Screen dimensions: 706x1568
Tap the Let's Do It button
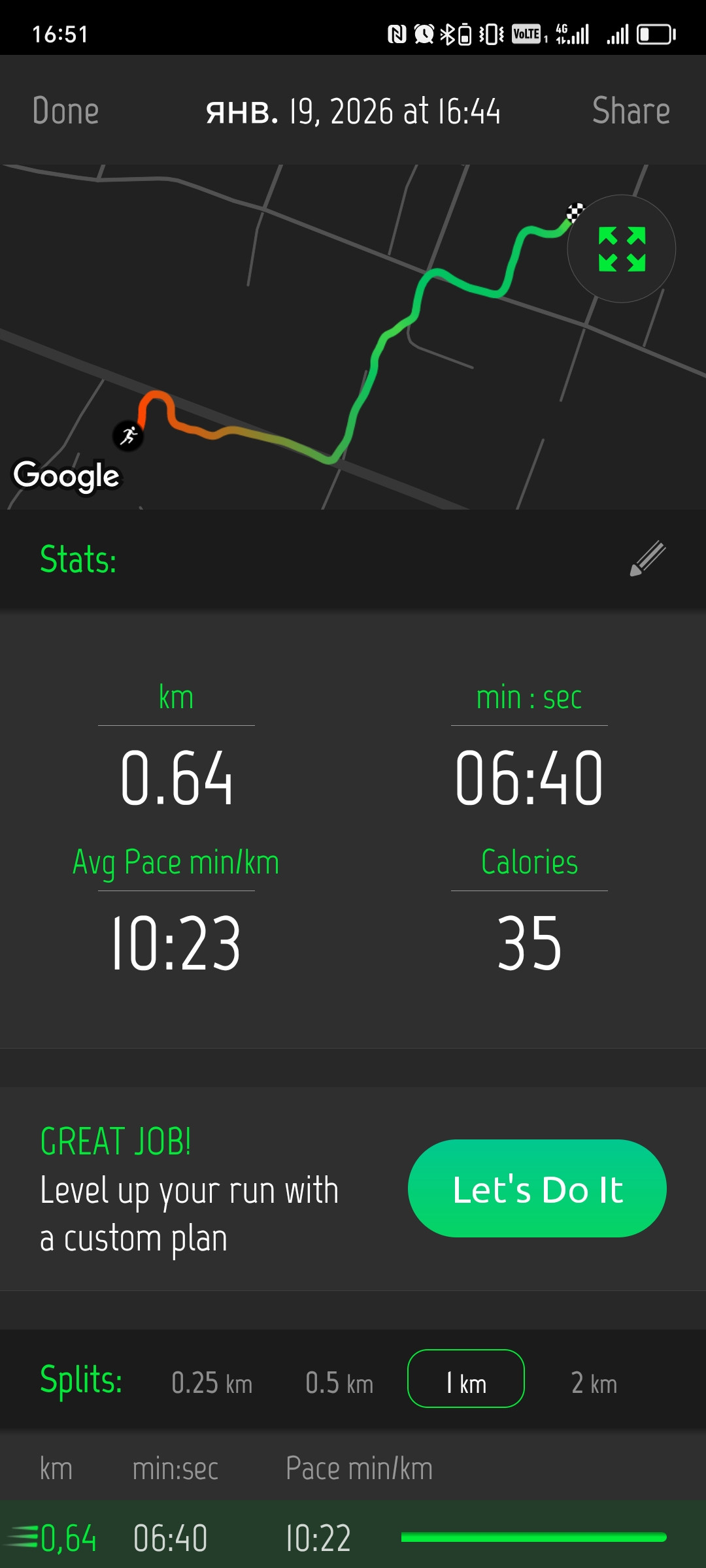coord(537,1188)
